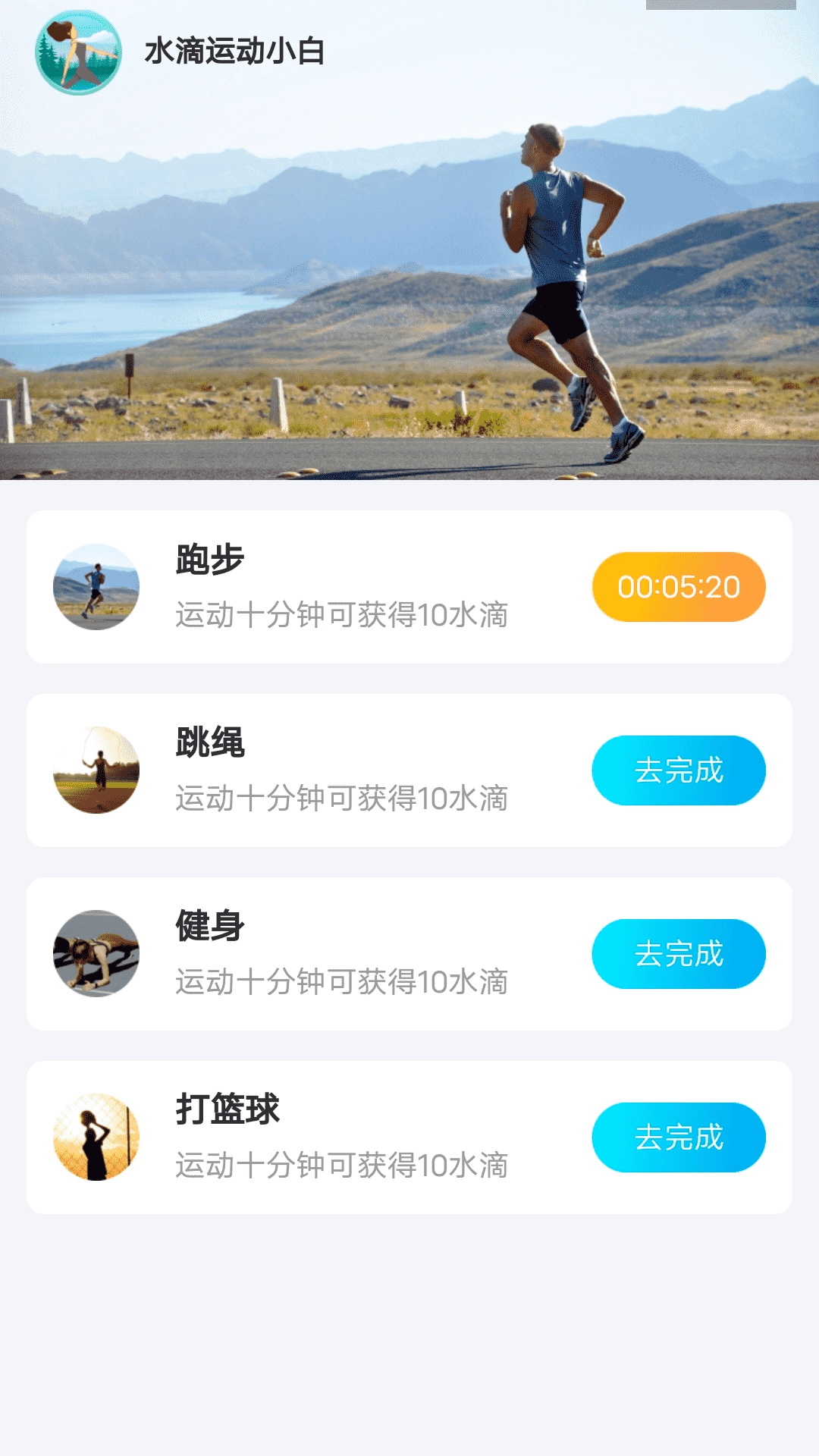Tap the 健身 activity card
This screenshot has width=819, height=1456.
(409, 952)
